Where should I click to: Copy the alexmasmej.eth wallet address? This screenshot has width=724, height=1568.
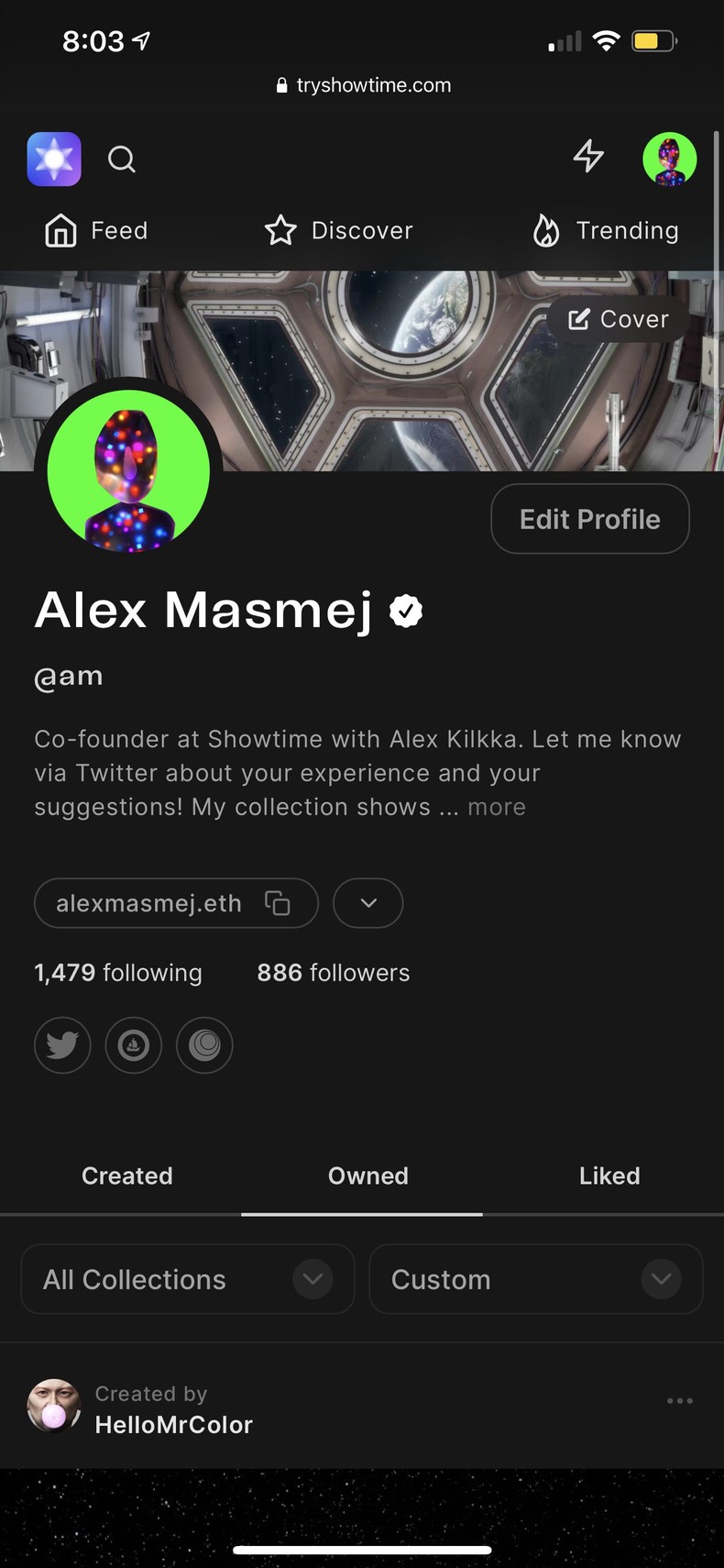point(278,903)
